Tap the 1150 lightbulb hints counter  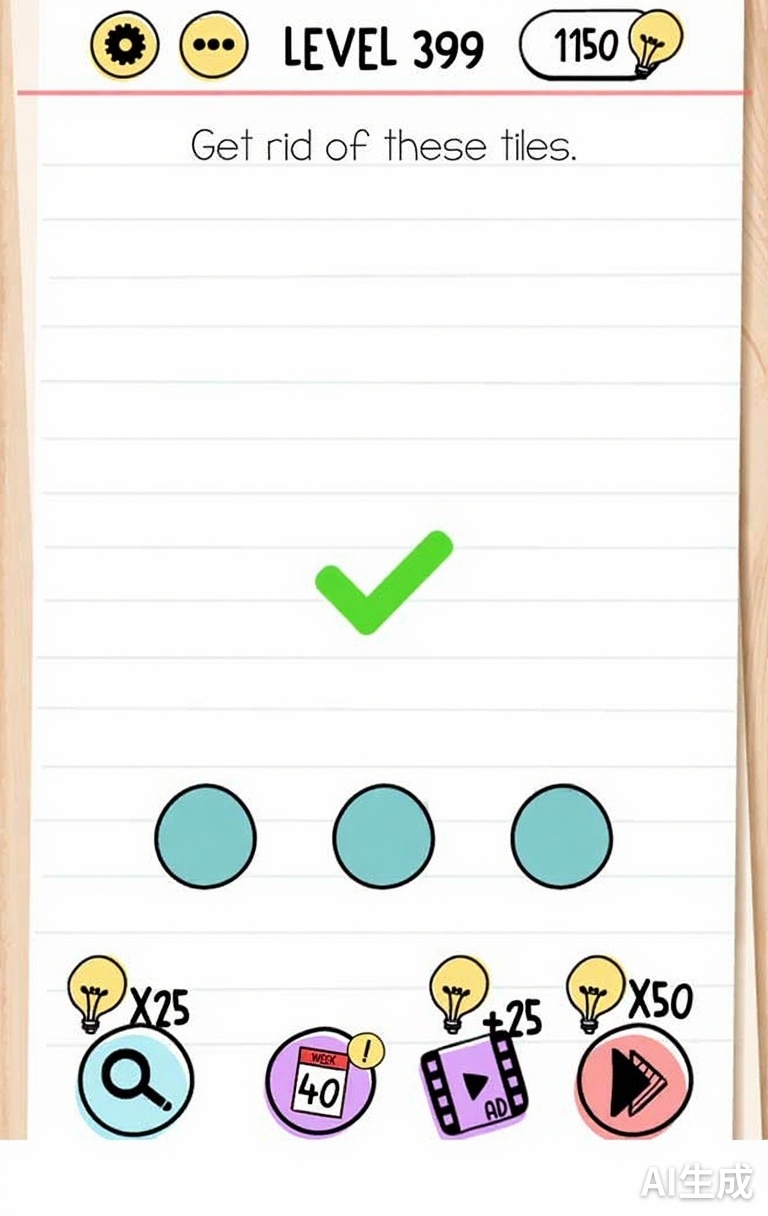pos(600,45)
